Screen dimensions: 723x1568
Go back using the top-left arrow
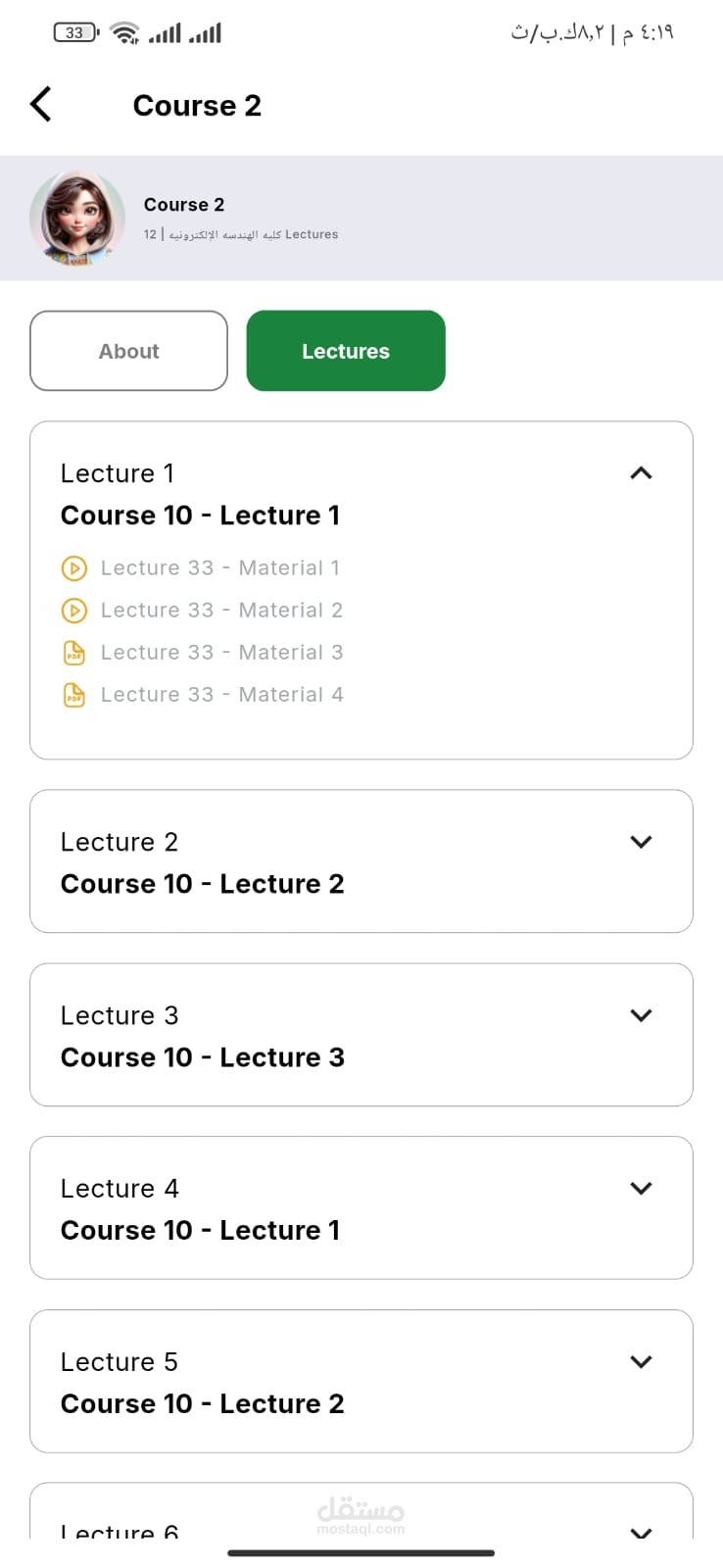click(41, 104)
